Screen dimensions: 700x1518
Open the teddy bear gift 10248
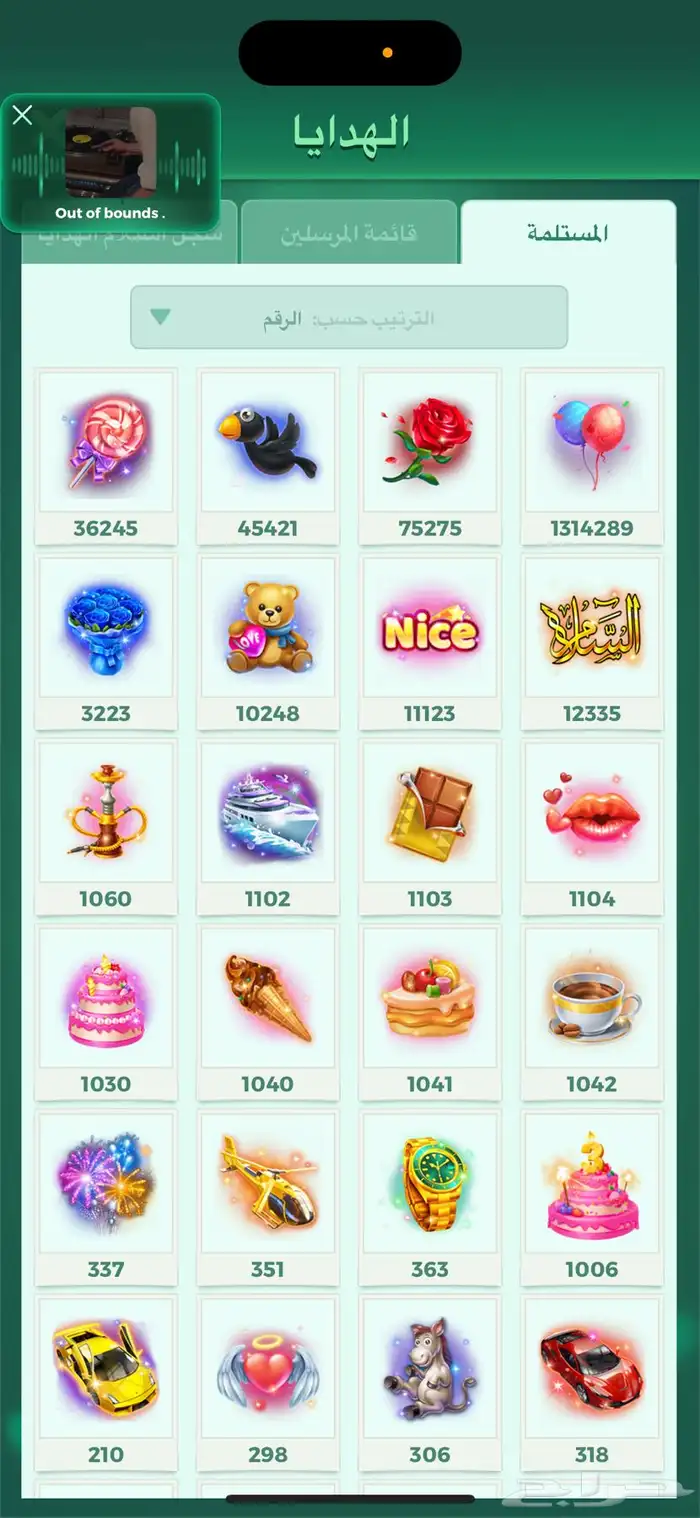coord(268,642)
